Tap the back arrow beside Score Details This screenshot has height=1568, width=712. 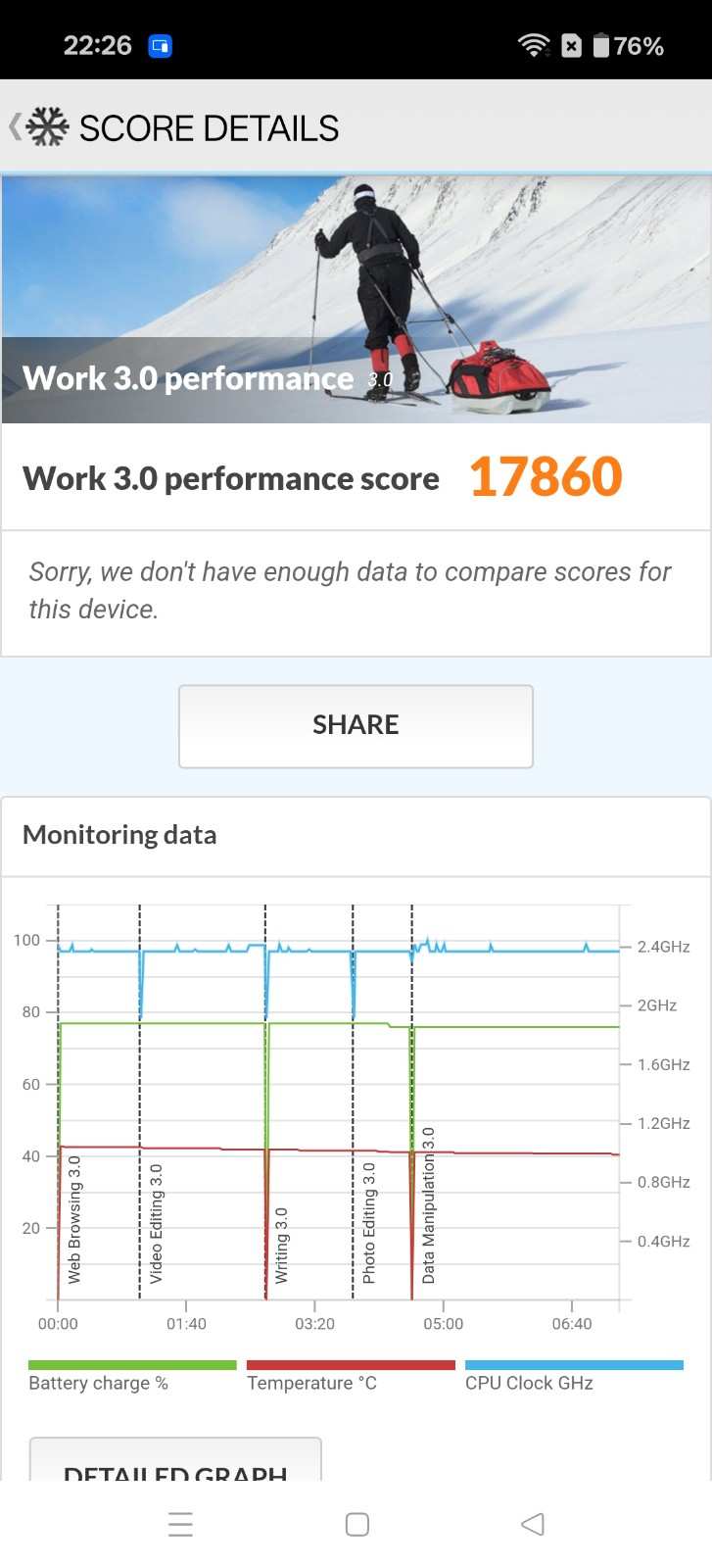[x=13, y=126]
